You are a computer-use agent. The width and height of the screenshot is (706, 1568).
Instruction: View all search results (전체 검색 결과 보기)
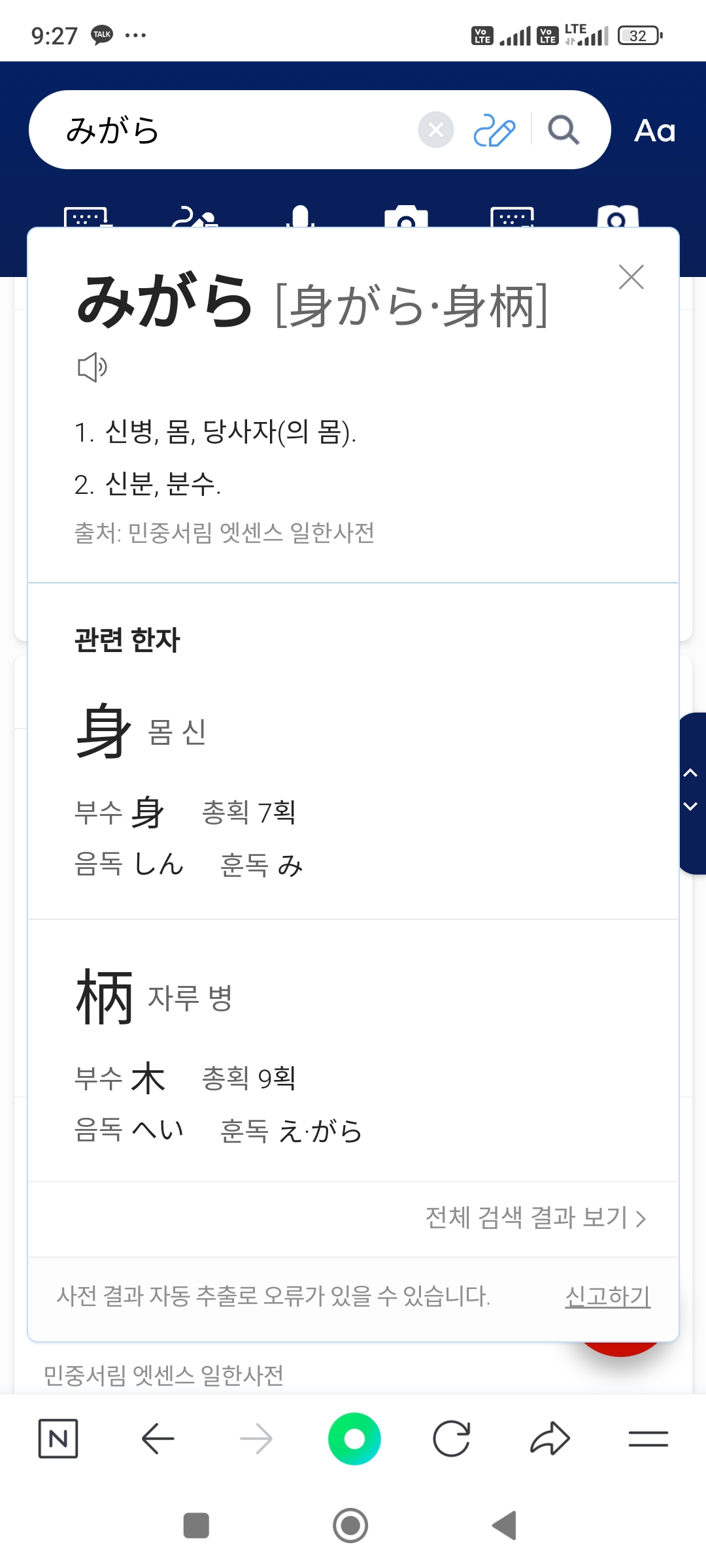click(536, 1218)
